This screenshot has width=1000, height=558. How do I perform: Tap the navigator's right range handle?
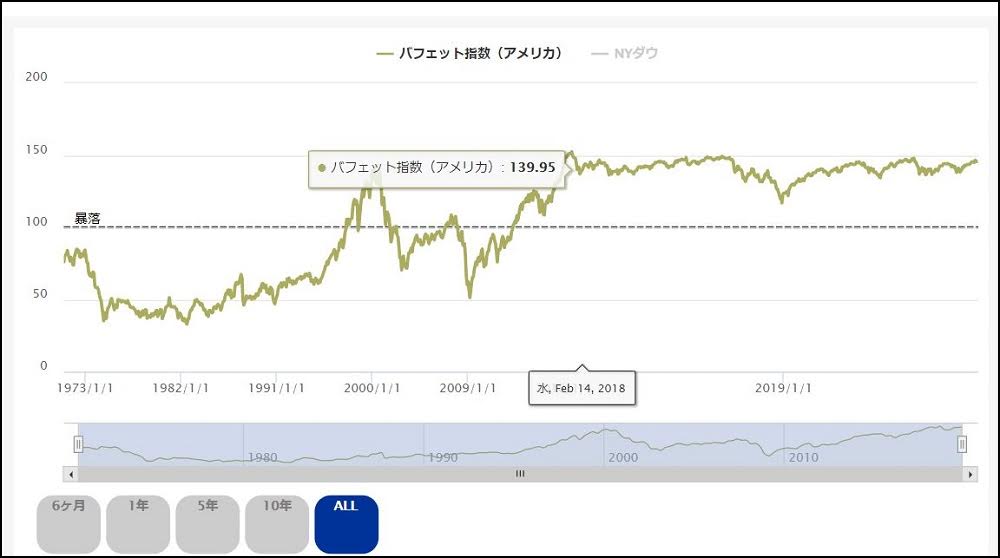coord(962,444)
